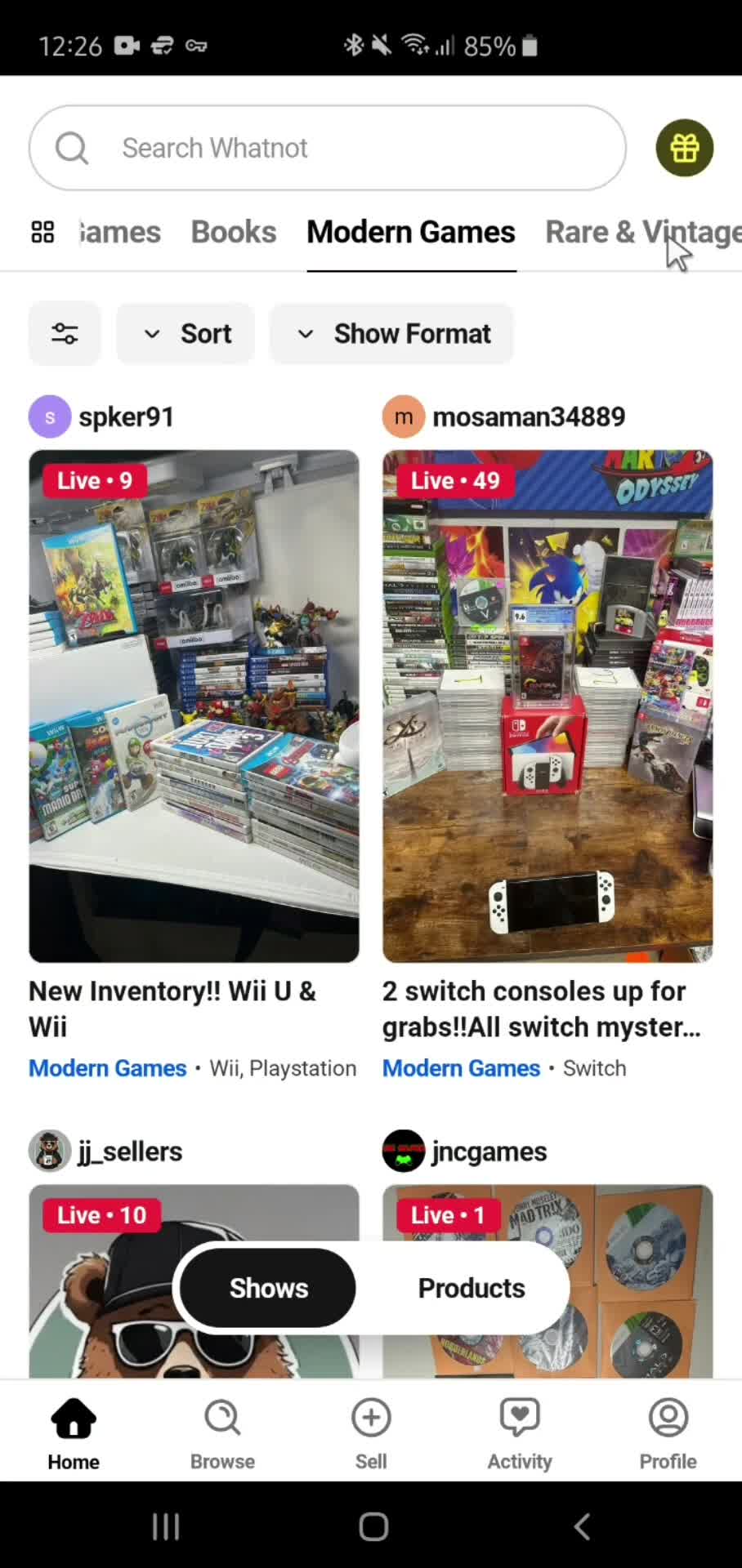Expand the Show Format dropdown

point(392,333)
